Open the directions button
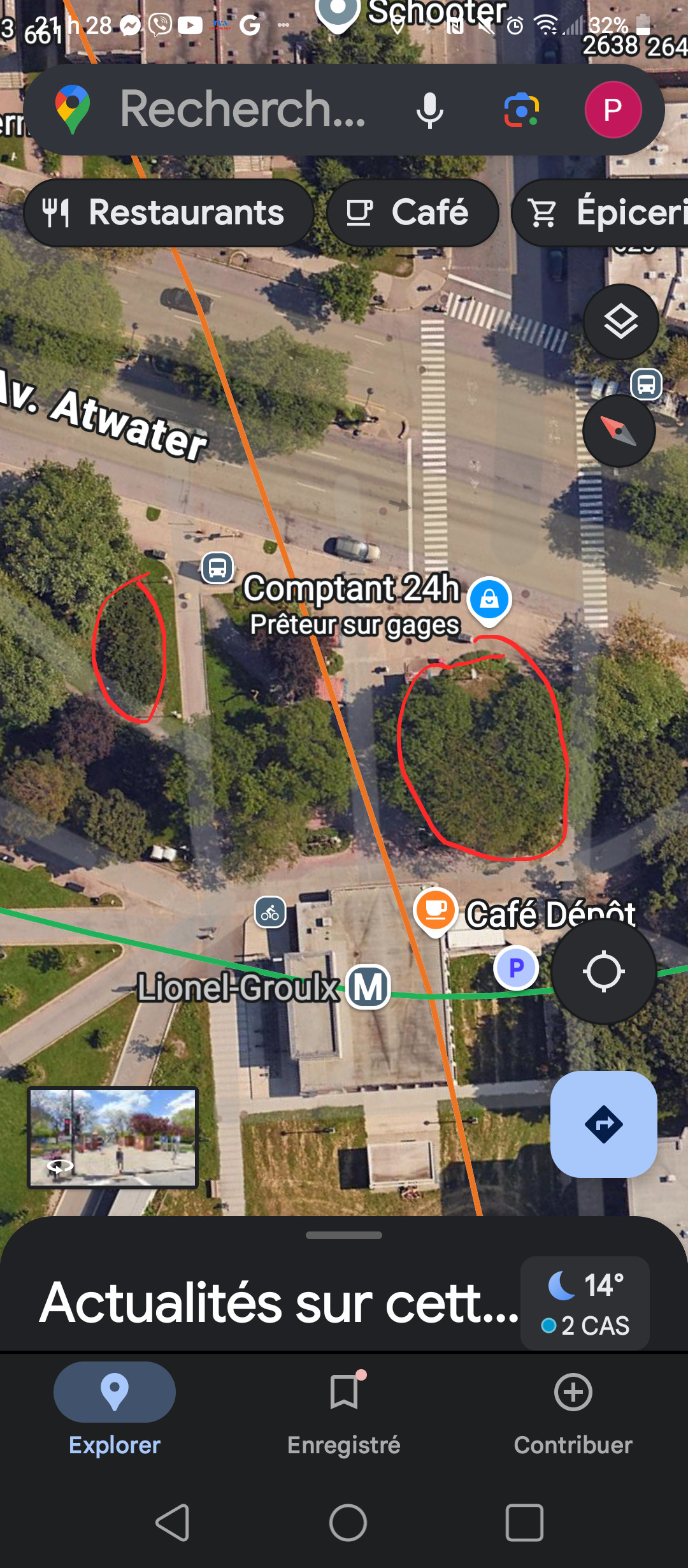Screen dimensions: 688x1568 pos(603,1124)
